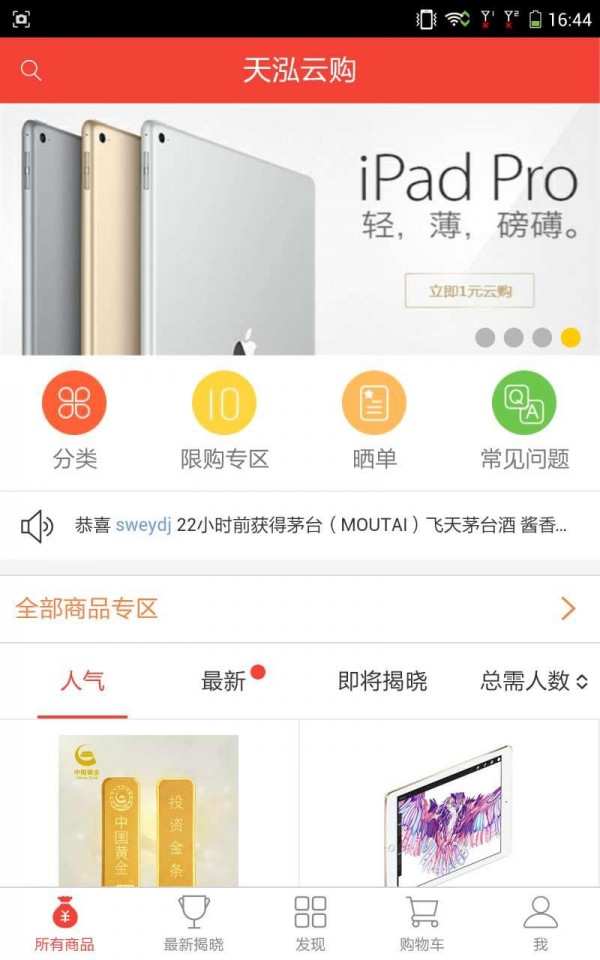Sort products by 总需人数
The height and width of the screenshot is (960, 600).
(534, 682)
